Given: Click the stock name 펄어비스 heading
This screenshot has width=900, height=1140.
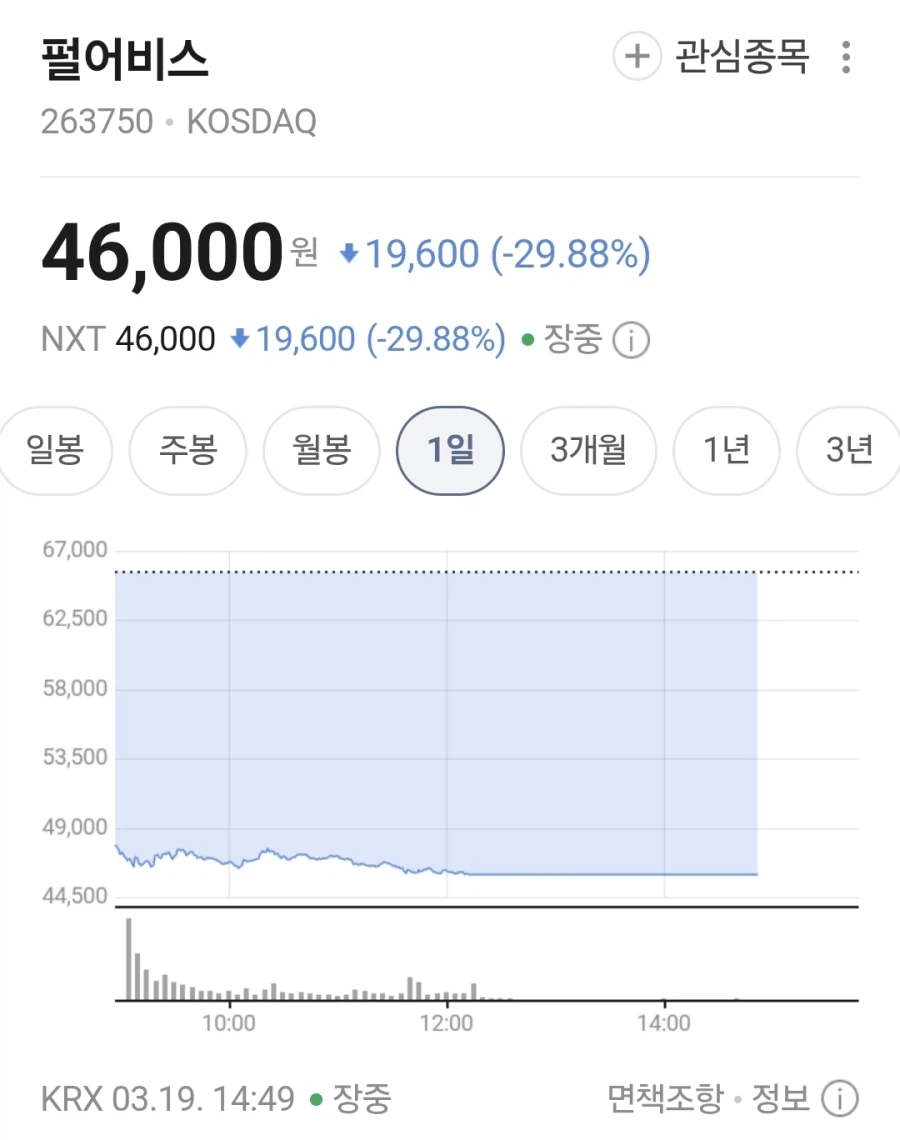Looking at the screenshot, I should pos(127,58).
